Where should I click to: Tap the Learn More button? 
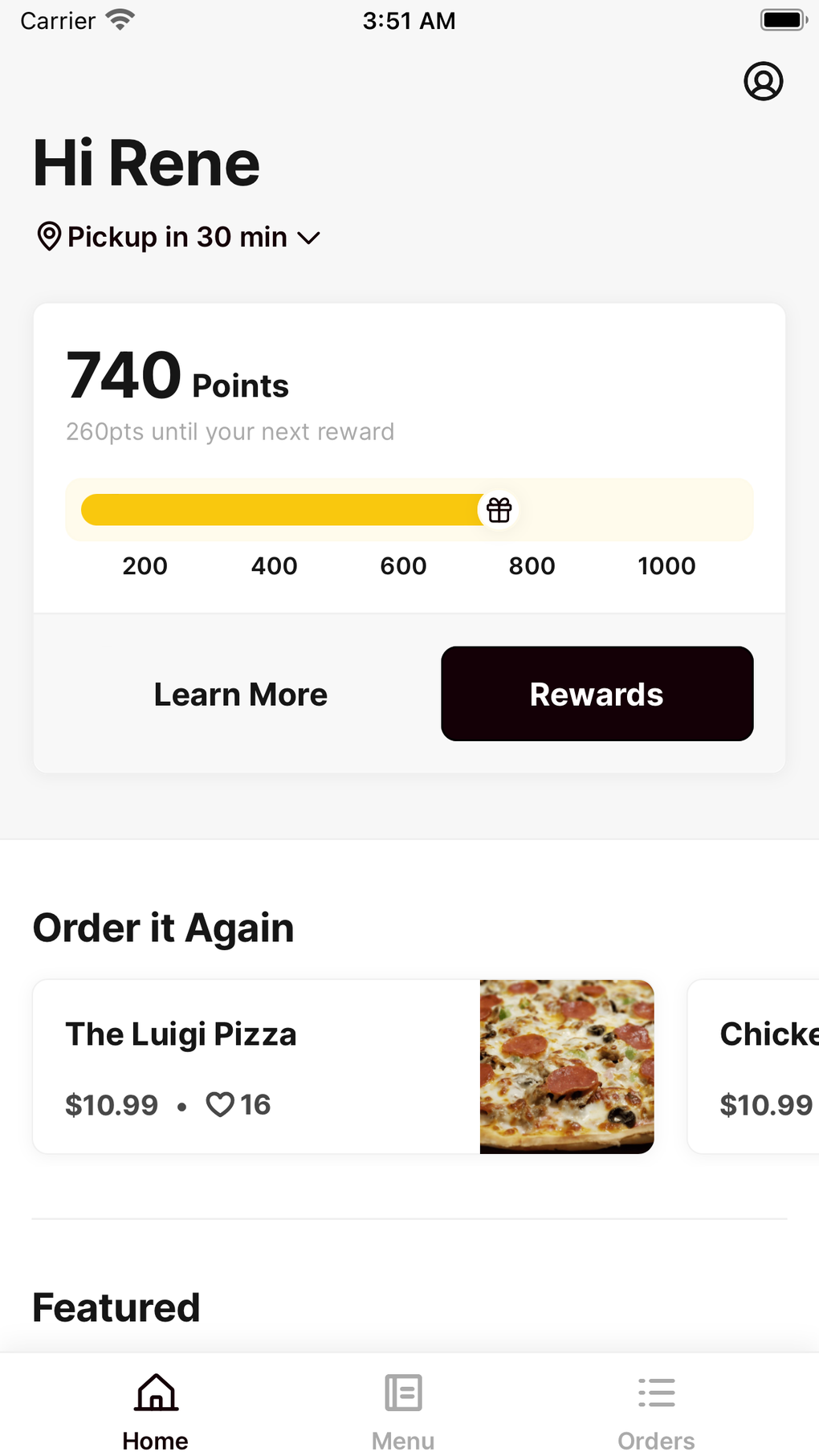click(240, 695)
